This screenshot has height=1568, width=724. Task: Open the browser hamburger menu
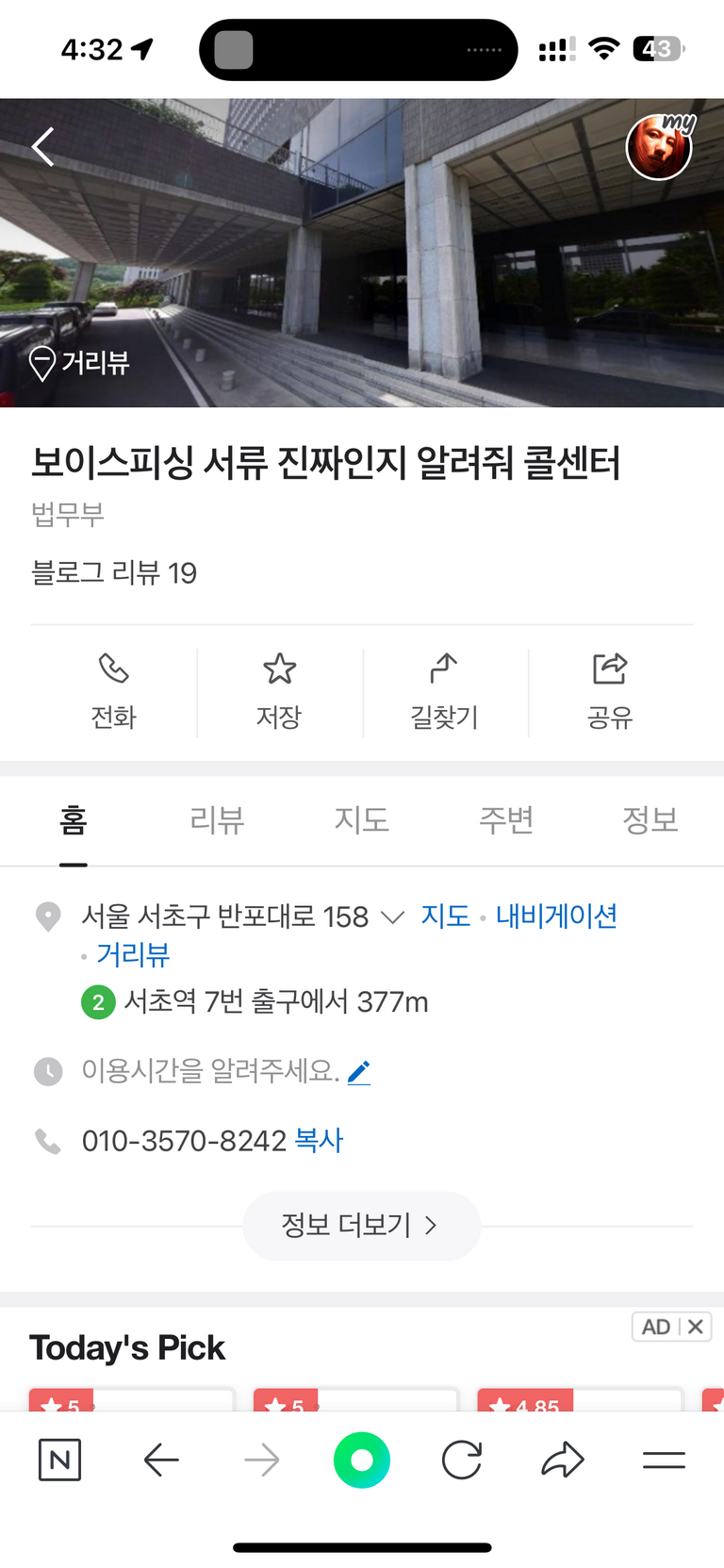click(x=664, y=1461)
